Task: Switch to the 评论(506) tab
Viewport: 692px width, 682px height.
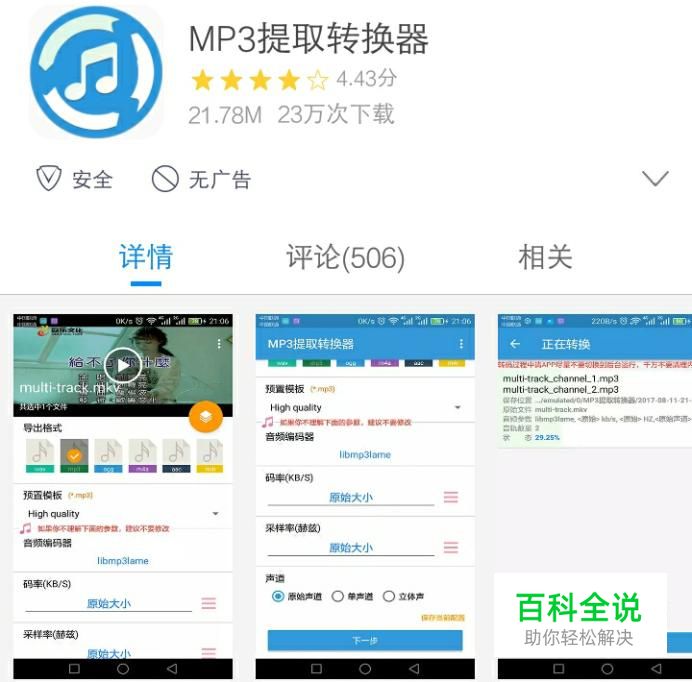Action: (345, 257)
